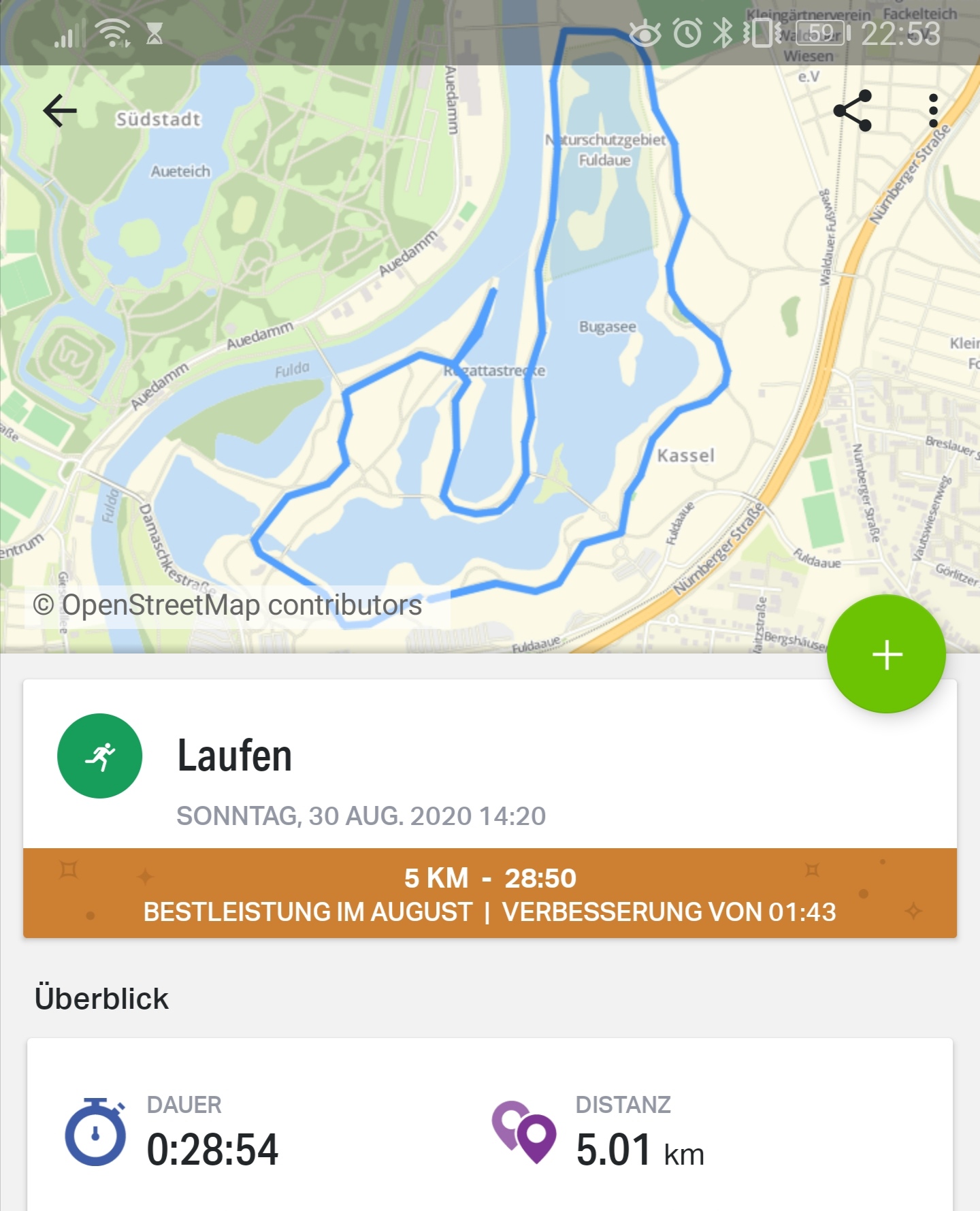Tap the green plus floating button
This screenshot has width=980, height=1211.
pos(886,654)
